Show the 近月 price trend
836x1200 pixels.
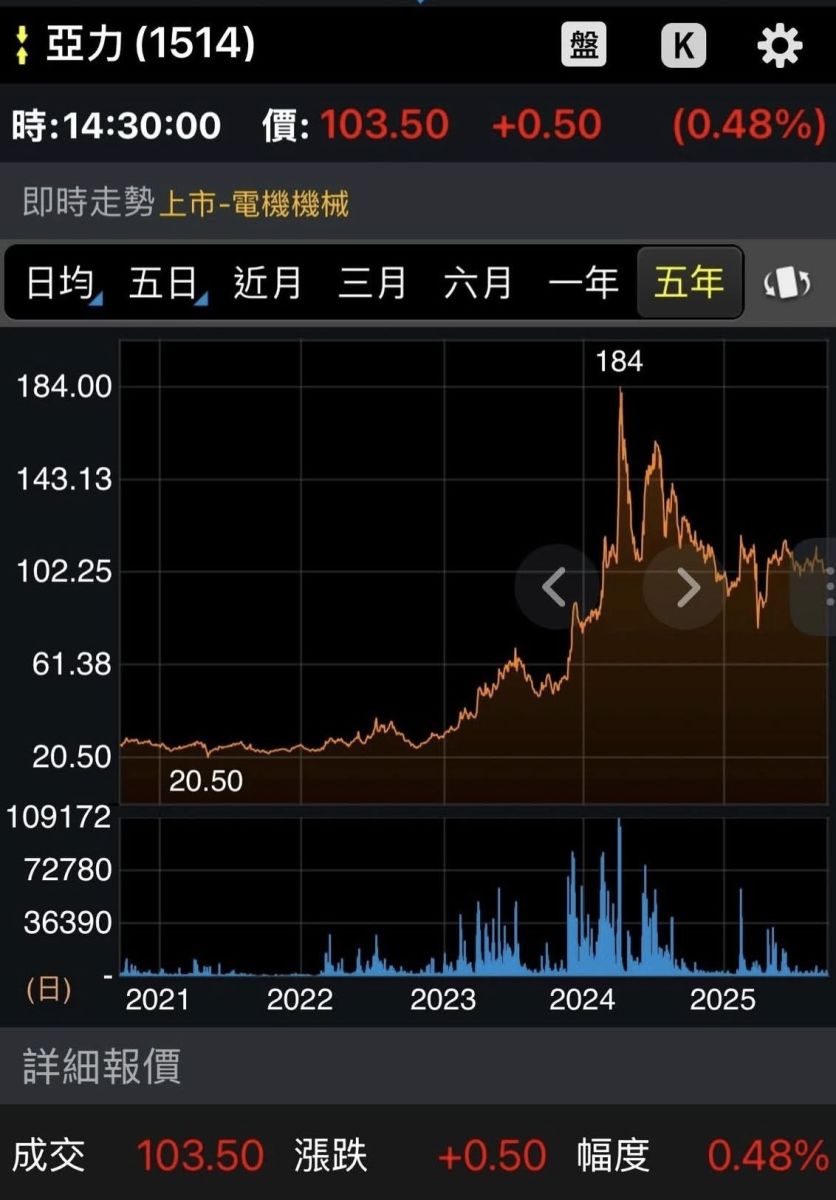coord(268,283)
